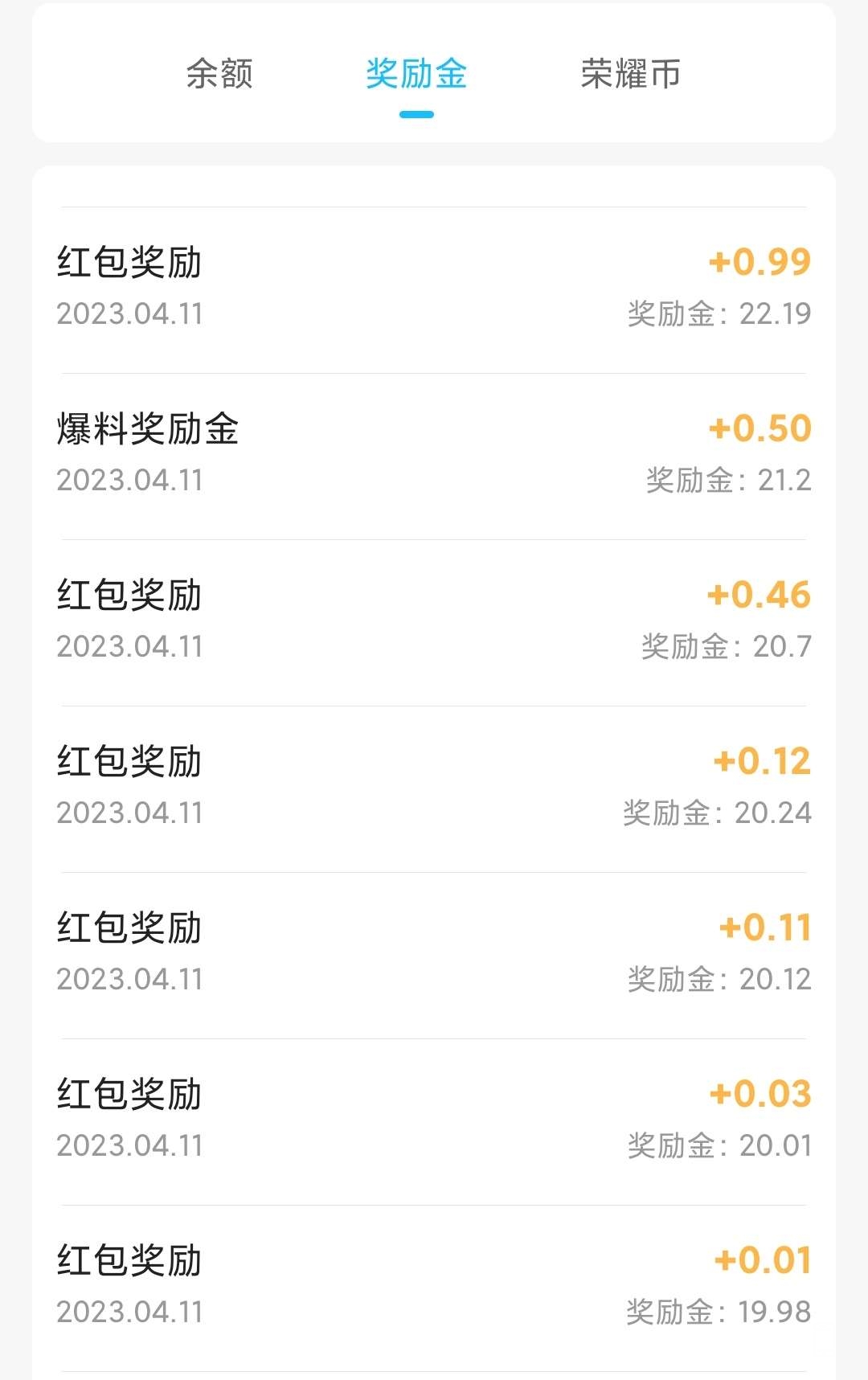Select the 奖励金 tab
The width and height of the screenshot is (868, 1380).
pyautogui.click(x=416, y=74)
